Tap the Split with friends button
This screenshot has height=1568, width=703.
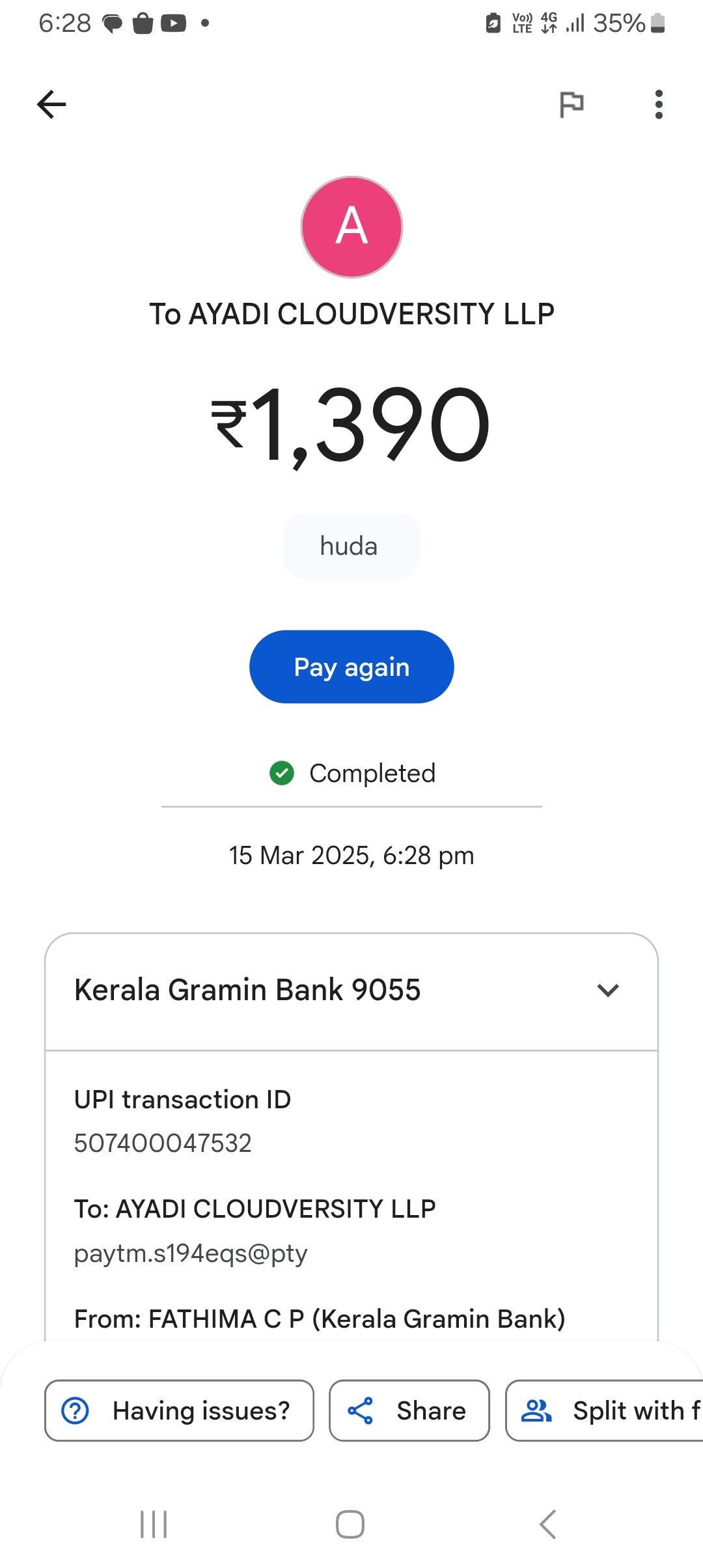[x=605, y=1410]
